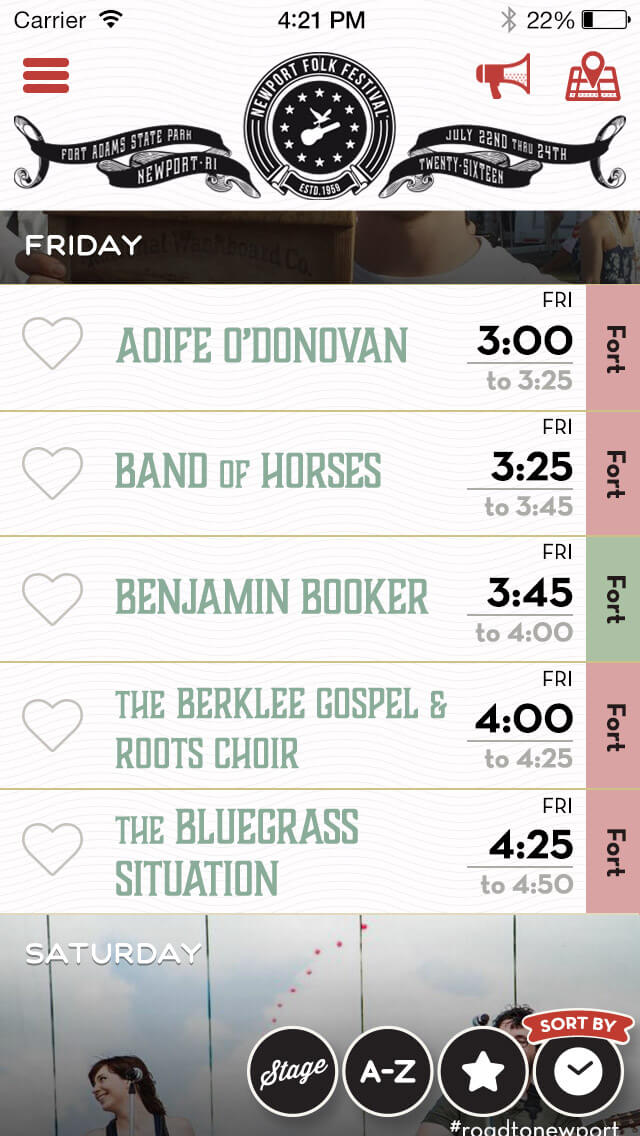Open the festival map

[592, 76]
